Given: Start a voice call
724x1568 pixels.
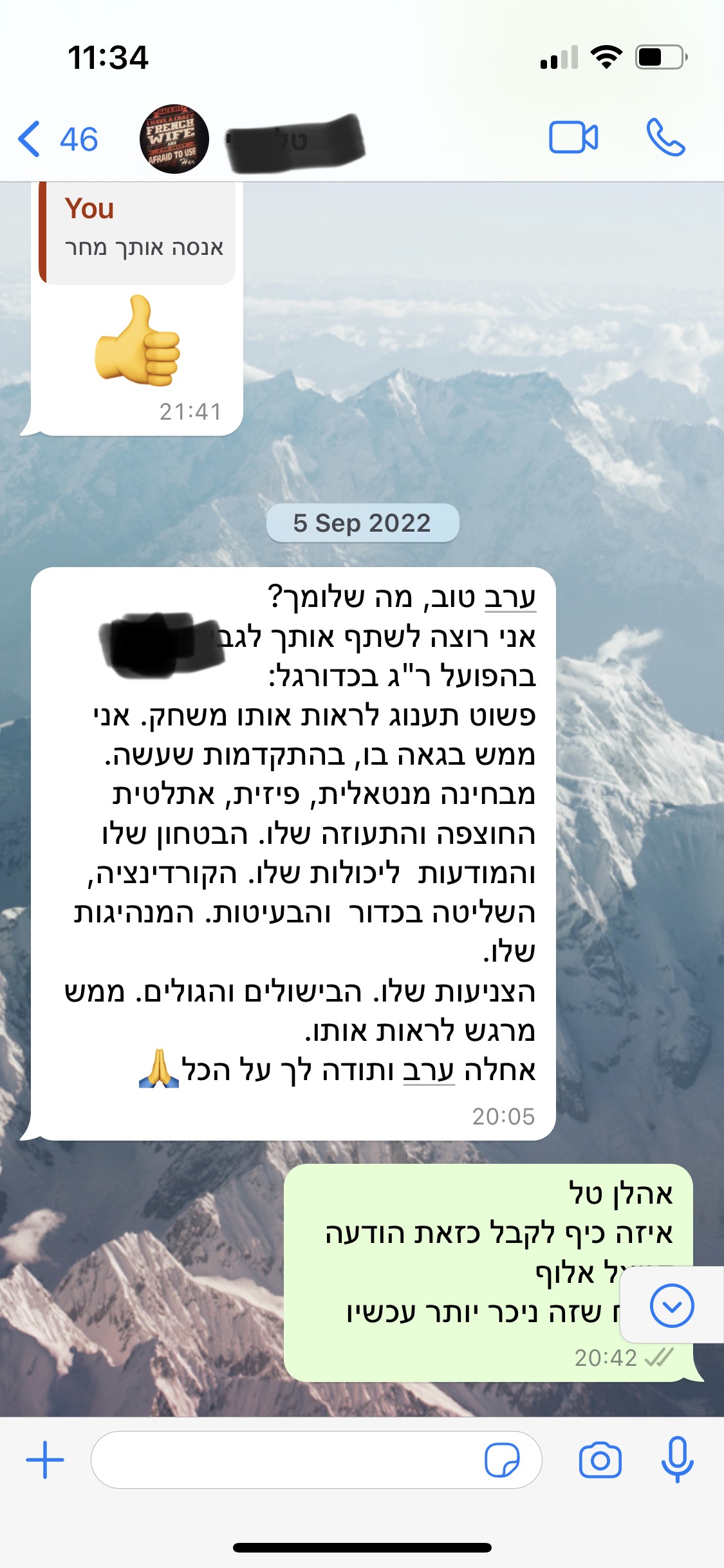Looking at the screenshot, I should click(665, 138).
